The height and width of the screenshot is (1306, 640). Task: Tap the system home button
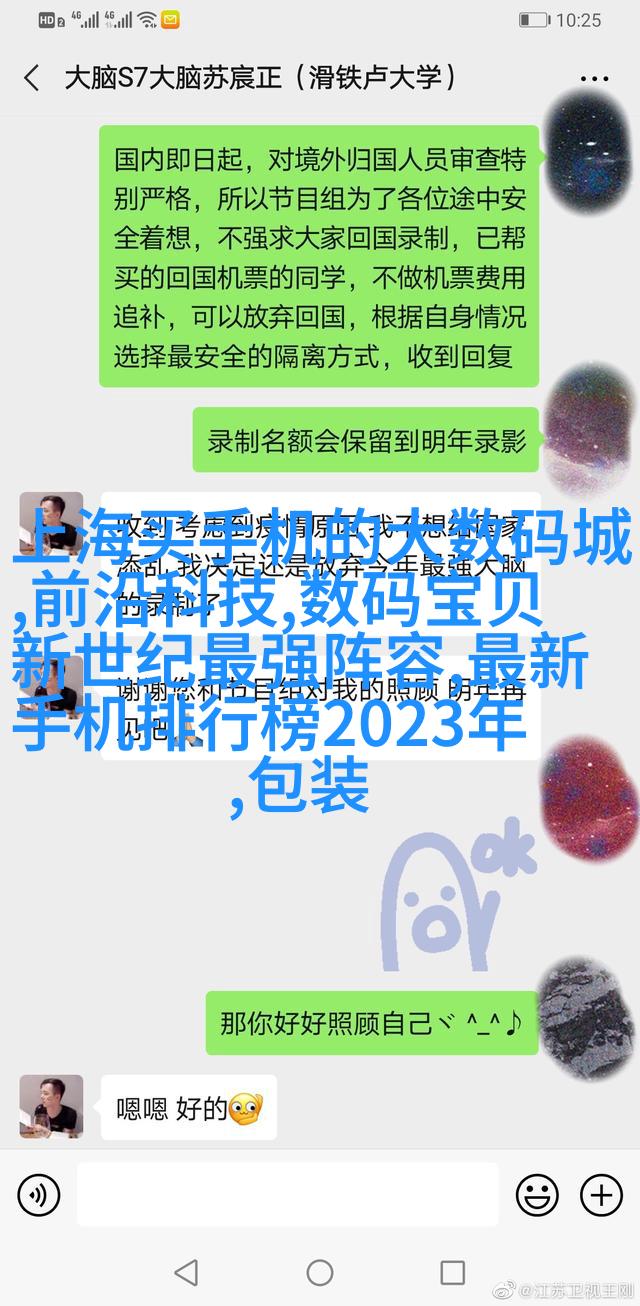[320, 1272]
